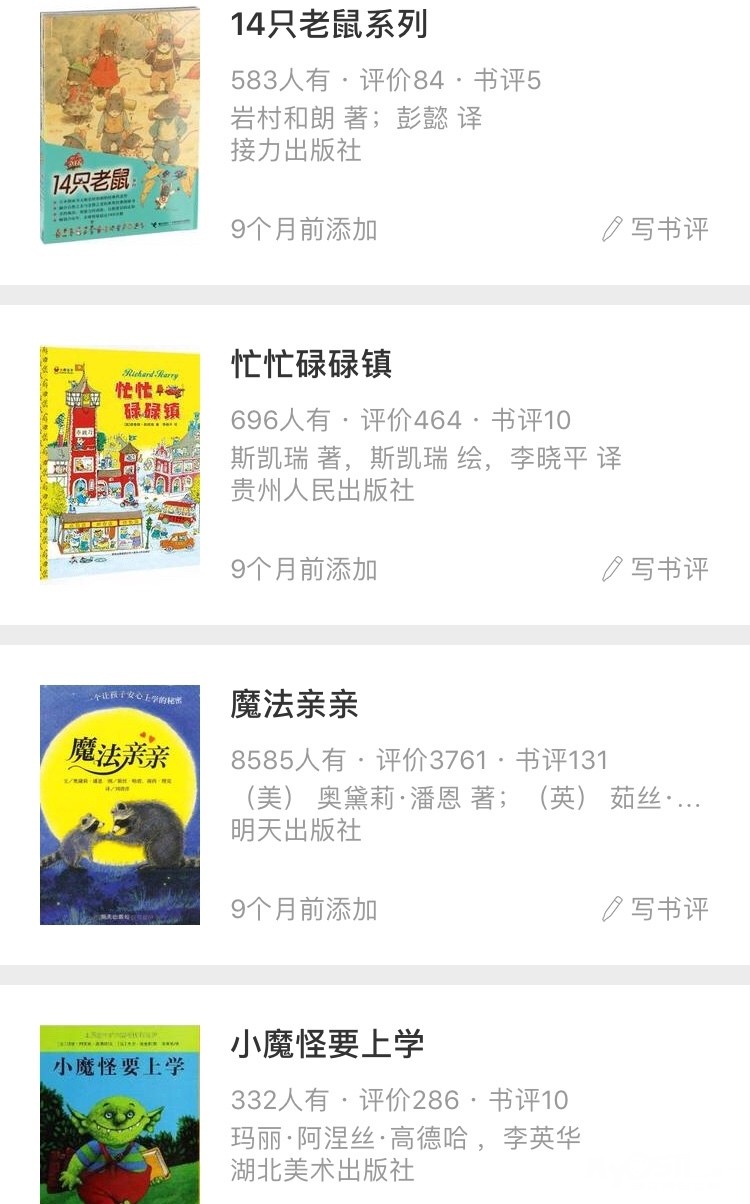Write a review for 14只老鼠系列

[656, 229]
